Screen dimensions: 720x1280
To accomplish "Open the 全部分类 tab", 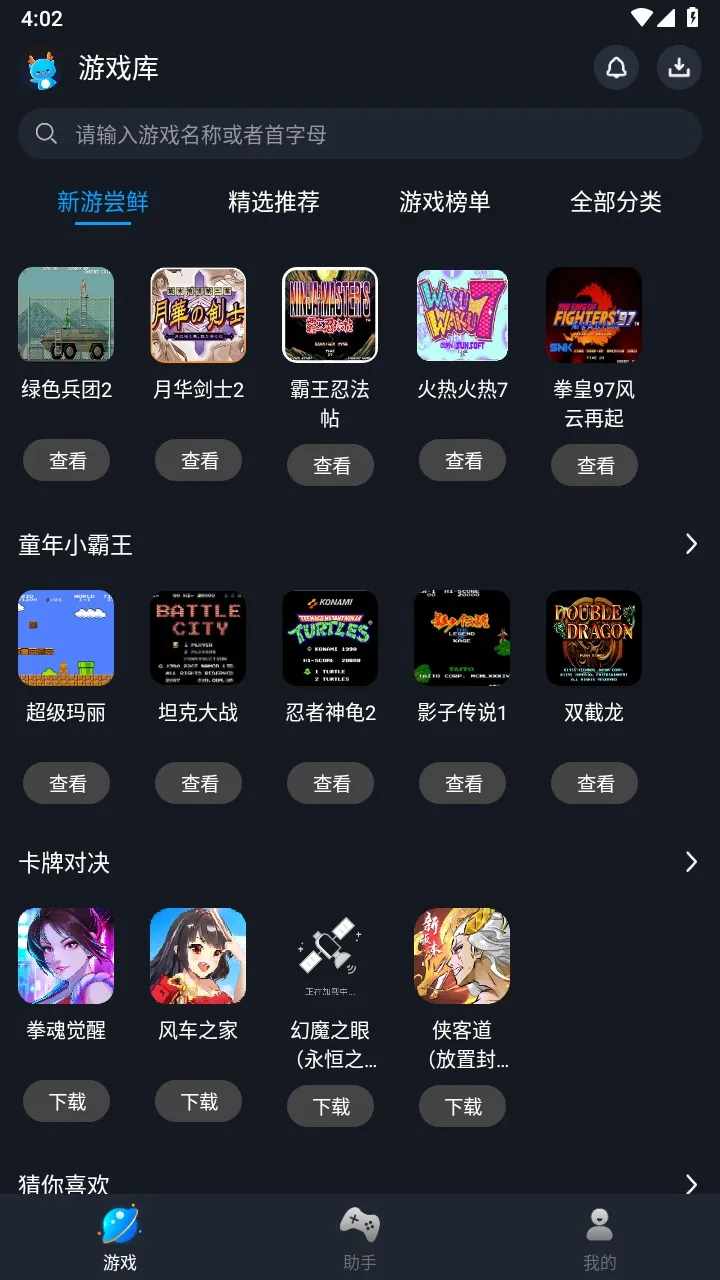I will [x=616, y=202].
